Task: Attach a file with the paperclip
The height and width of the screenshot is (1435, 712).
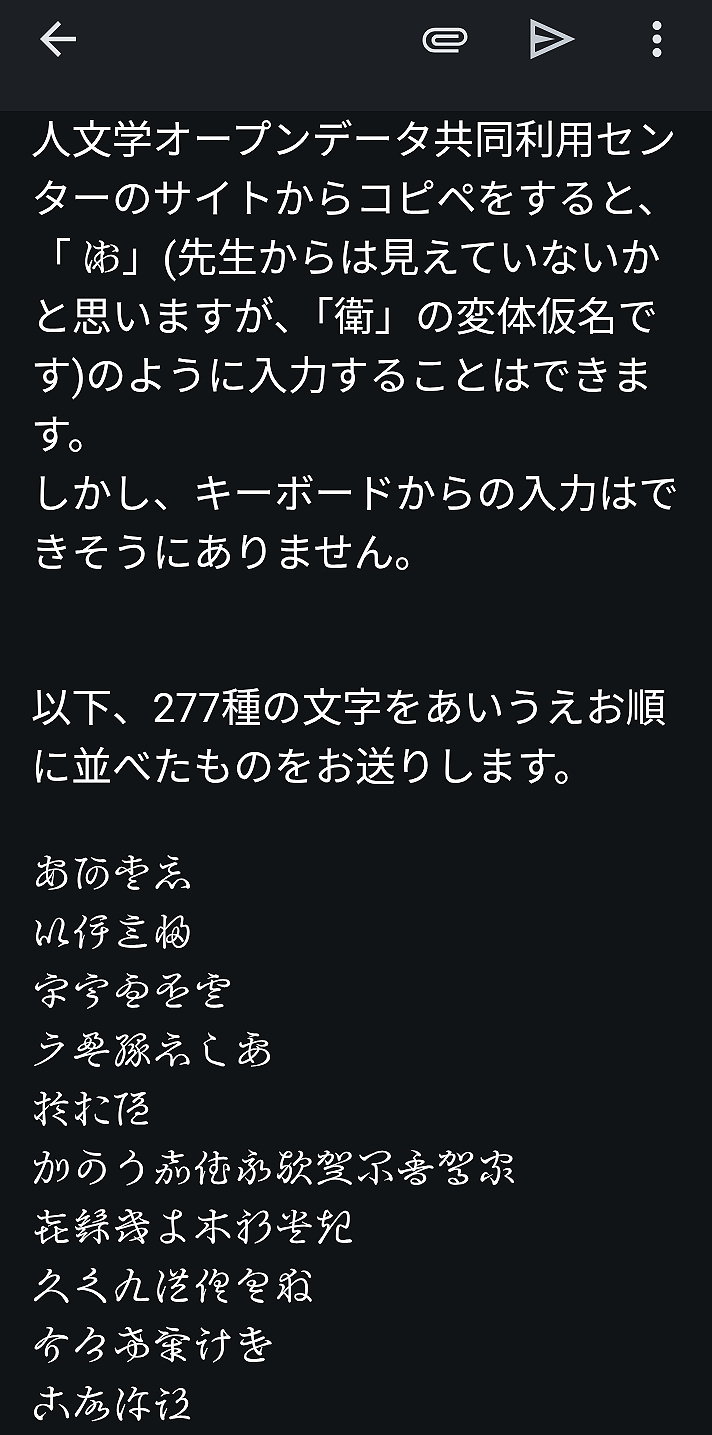Action: coord(445,40)
